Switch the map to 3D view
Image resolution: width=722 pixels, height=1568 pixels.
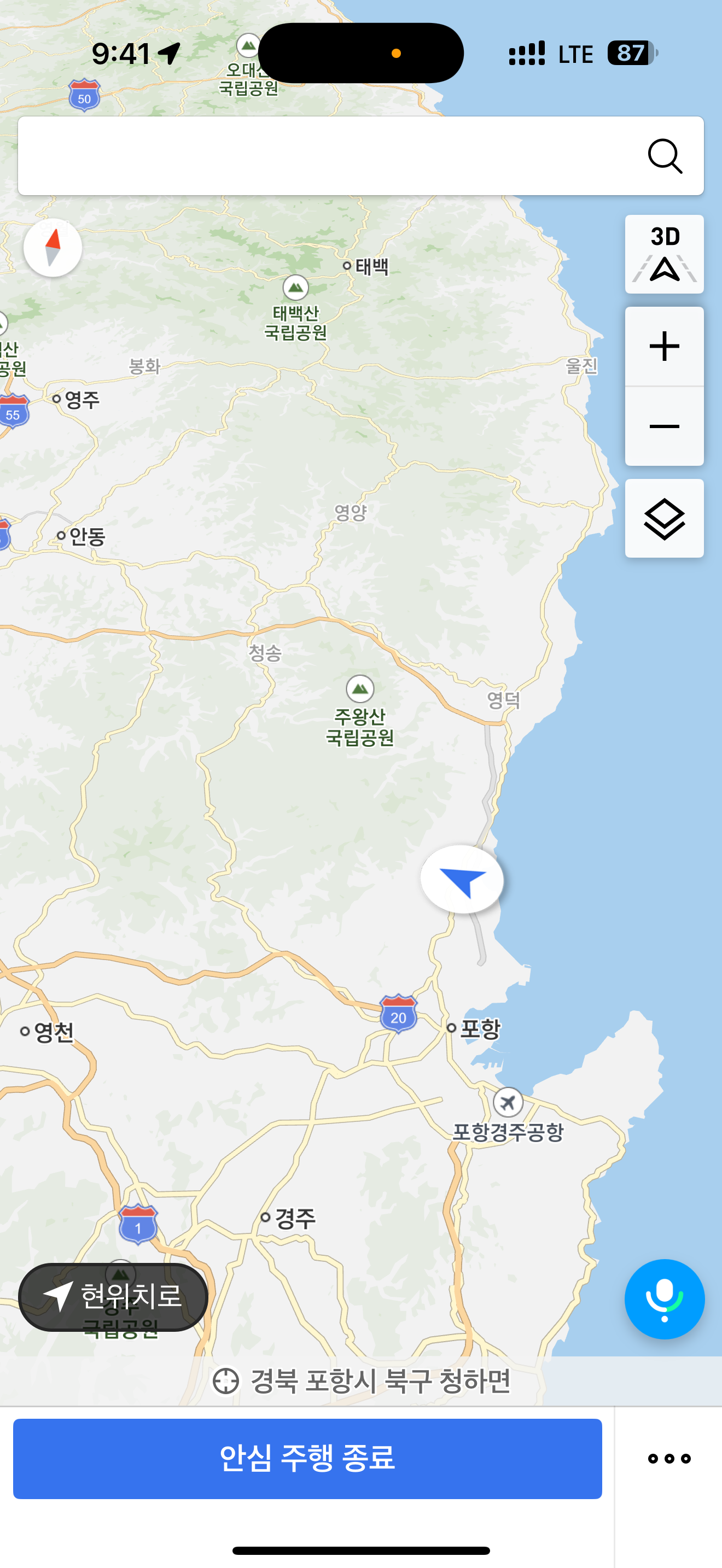point(664,254)
